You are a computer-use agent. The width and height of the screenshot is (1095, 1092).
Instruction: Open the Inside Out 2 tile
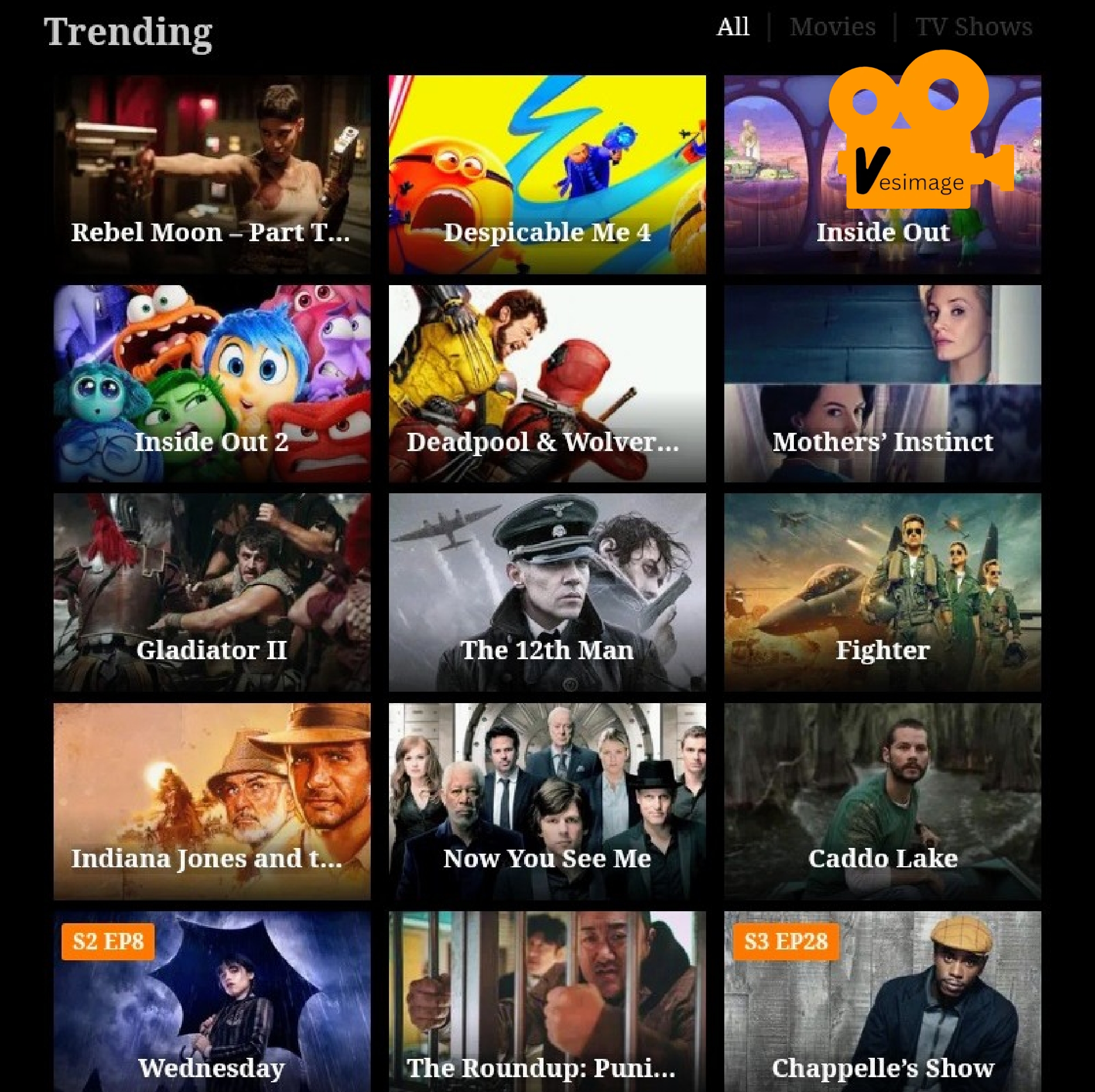tap(212, 383)
